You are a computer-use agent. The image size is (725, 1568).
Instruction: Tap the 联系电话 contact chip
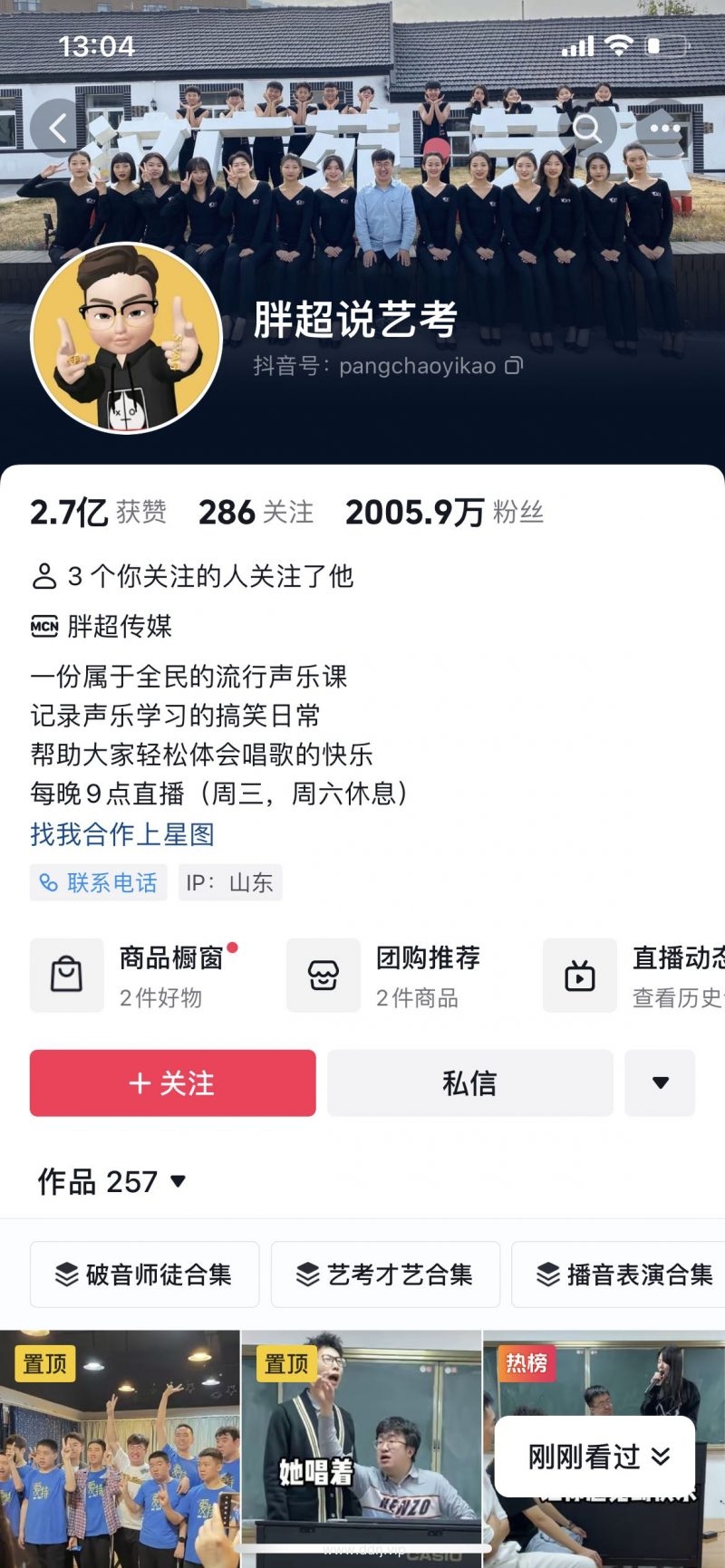click(98, 882)
